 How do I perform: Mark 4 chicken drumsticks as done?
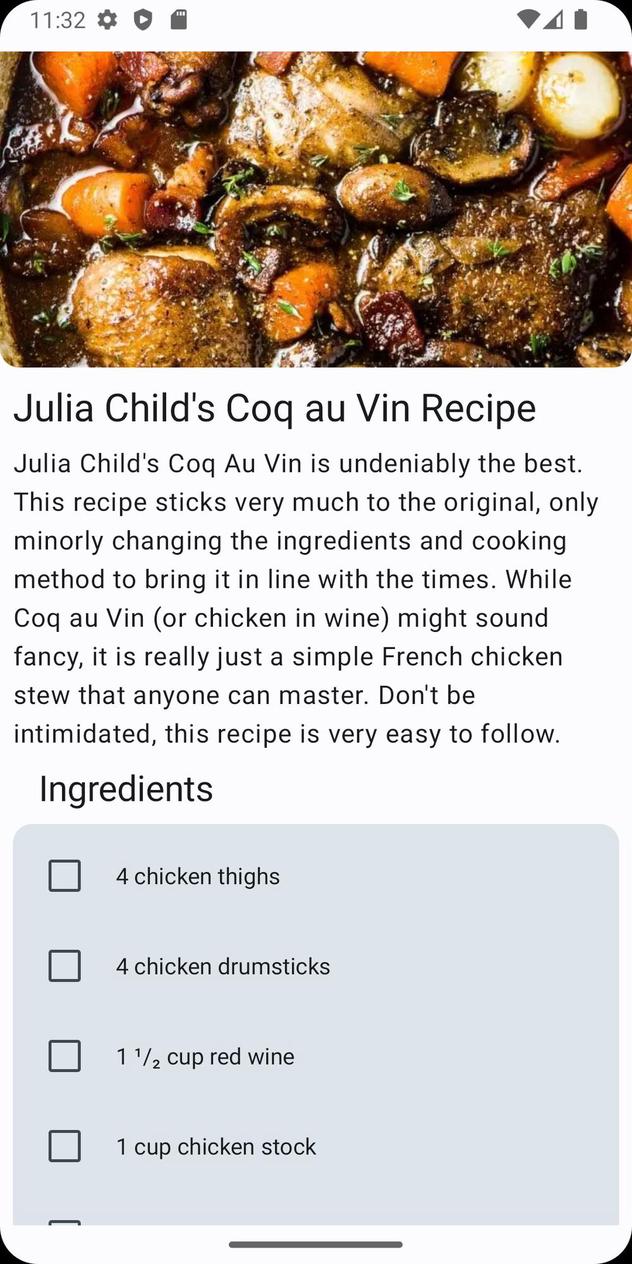pos(65,966)
